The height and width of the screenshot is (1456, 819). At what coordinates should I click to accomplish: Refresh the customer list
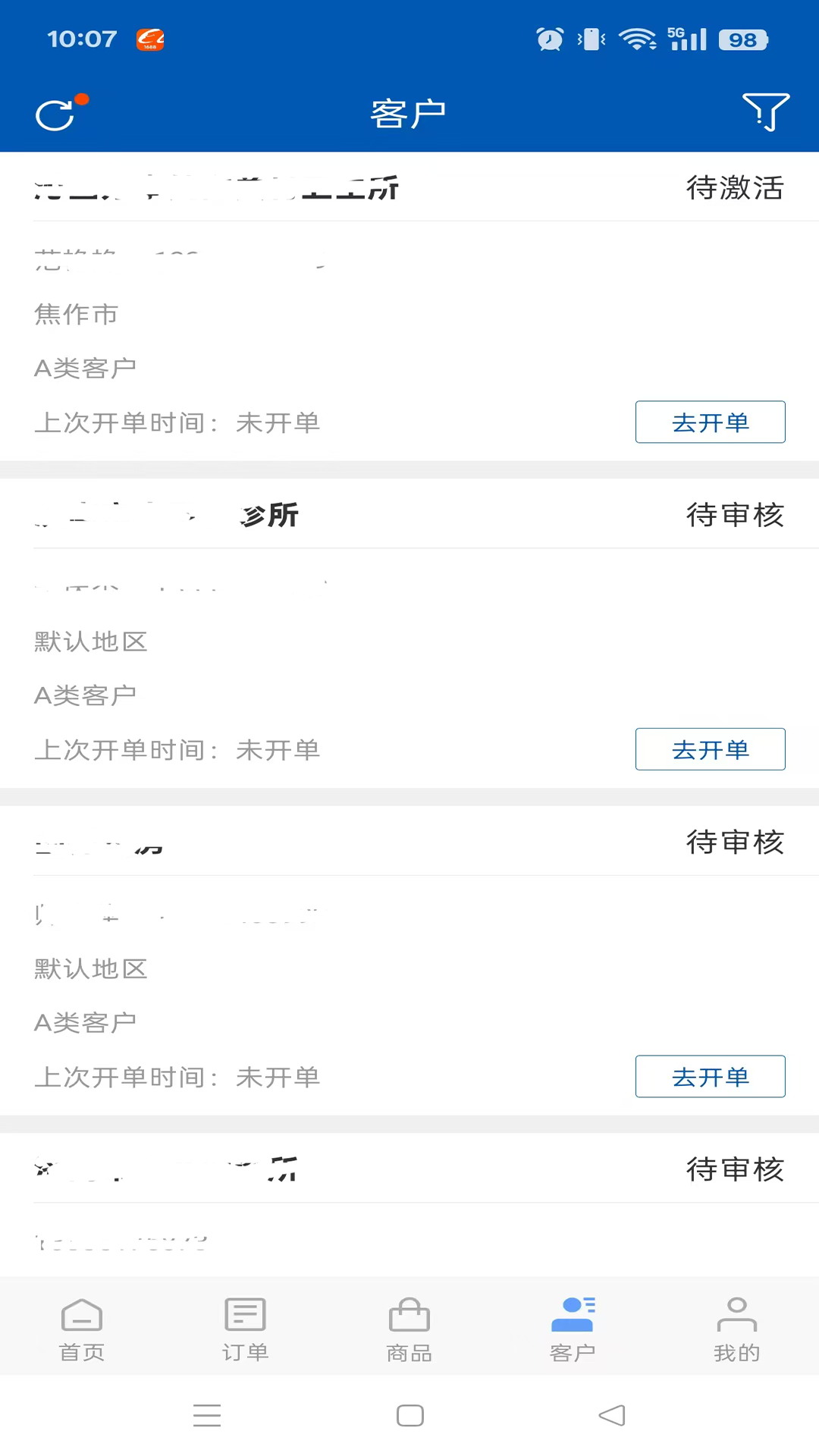(x=55, y=114)
